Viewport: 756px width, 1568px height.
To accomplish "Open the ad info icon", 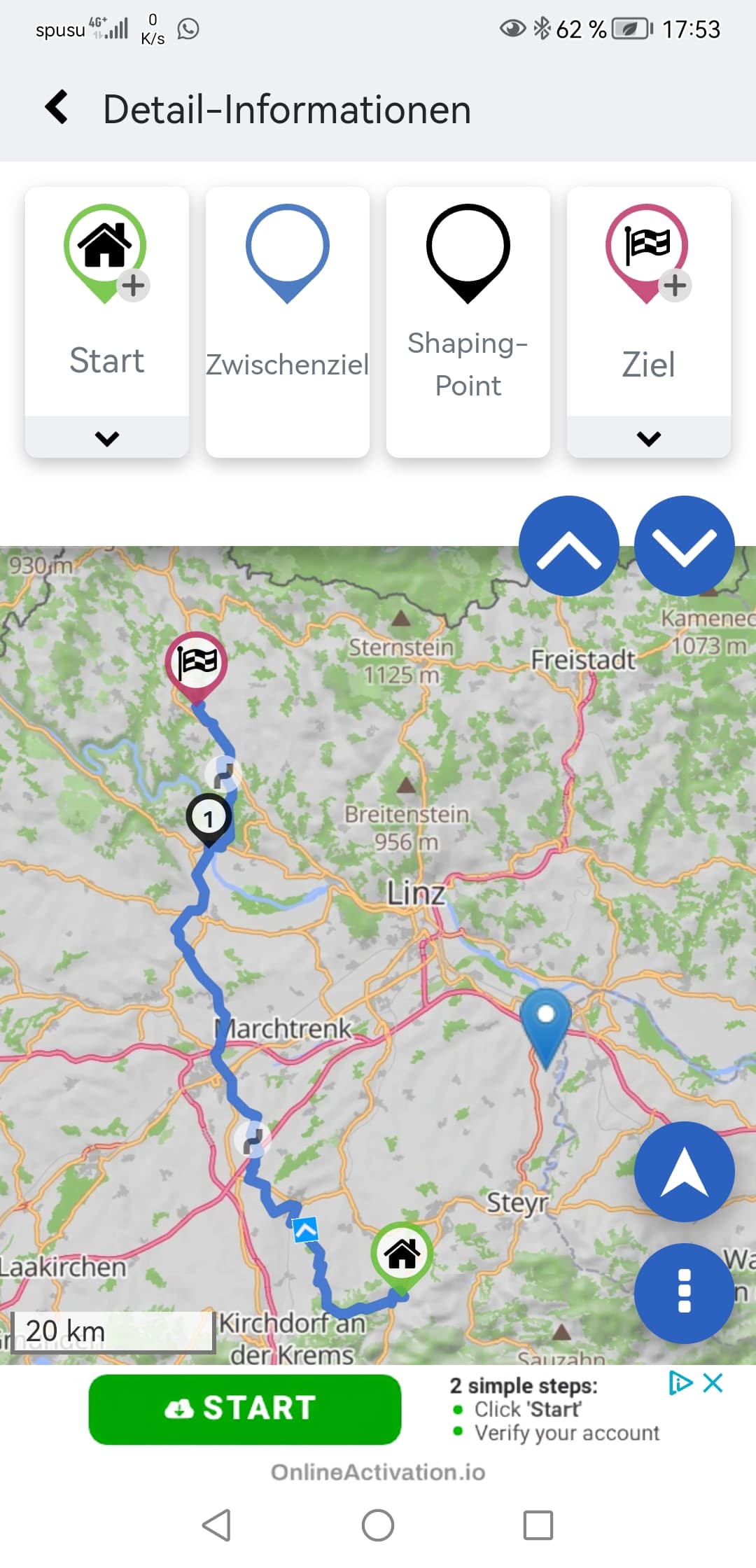I will [x=680, y=1382].
